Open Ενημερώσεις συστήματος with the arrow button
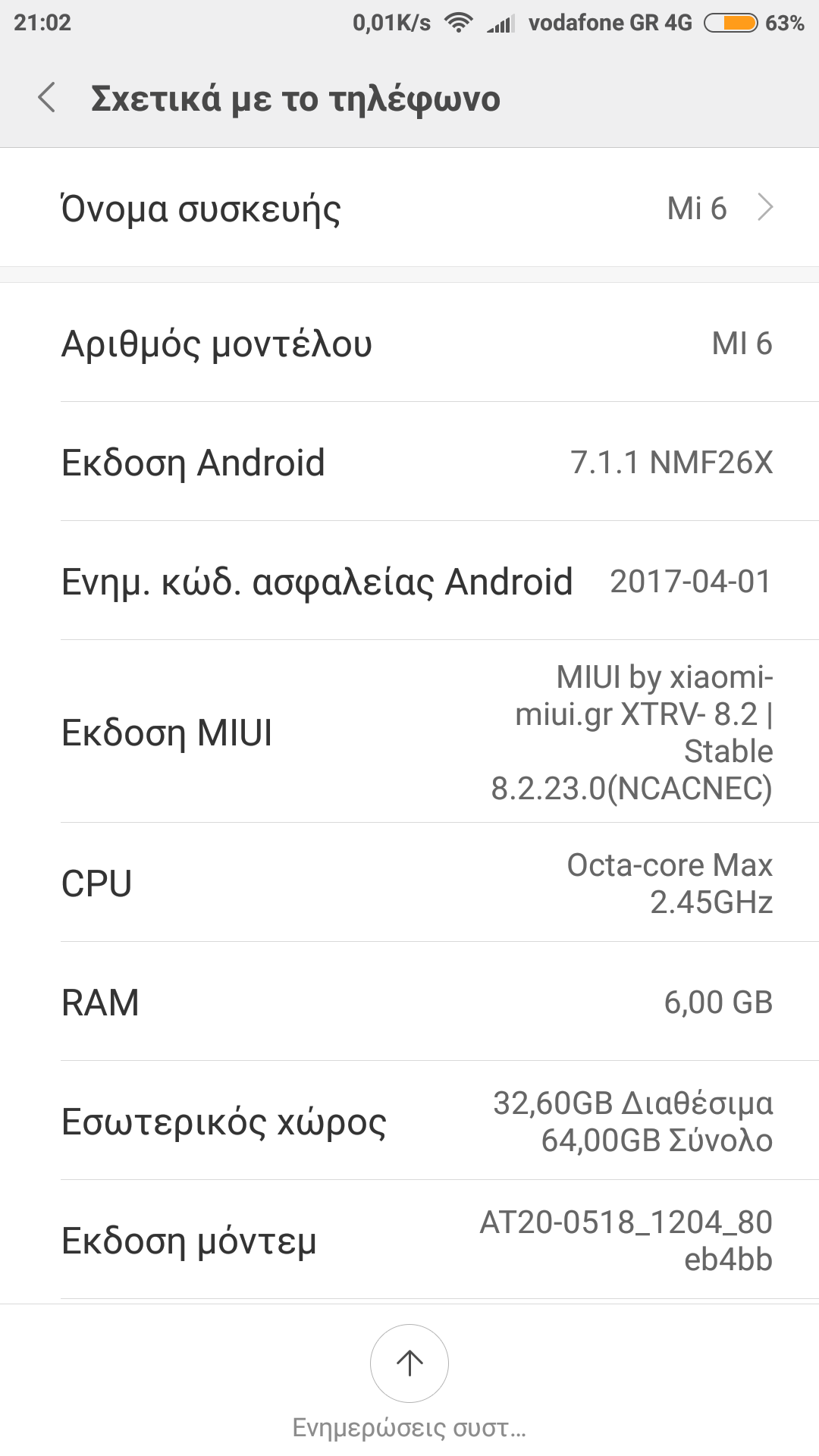This screenshot has height=1456, width=819. (x=409, y=1363)
